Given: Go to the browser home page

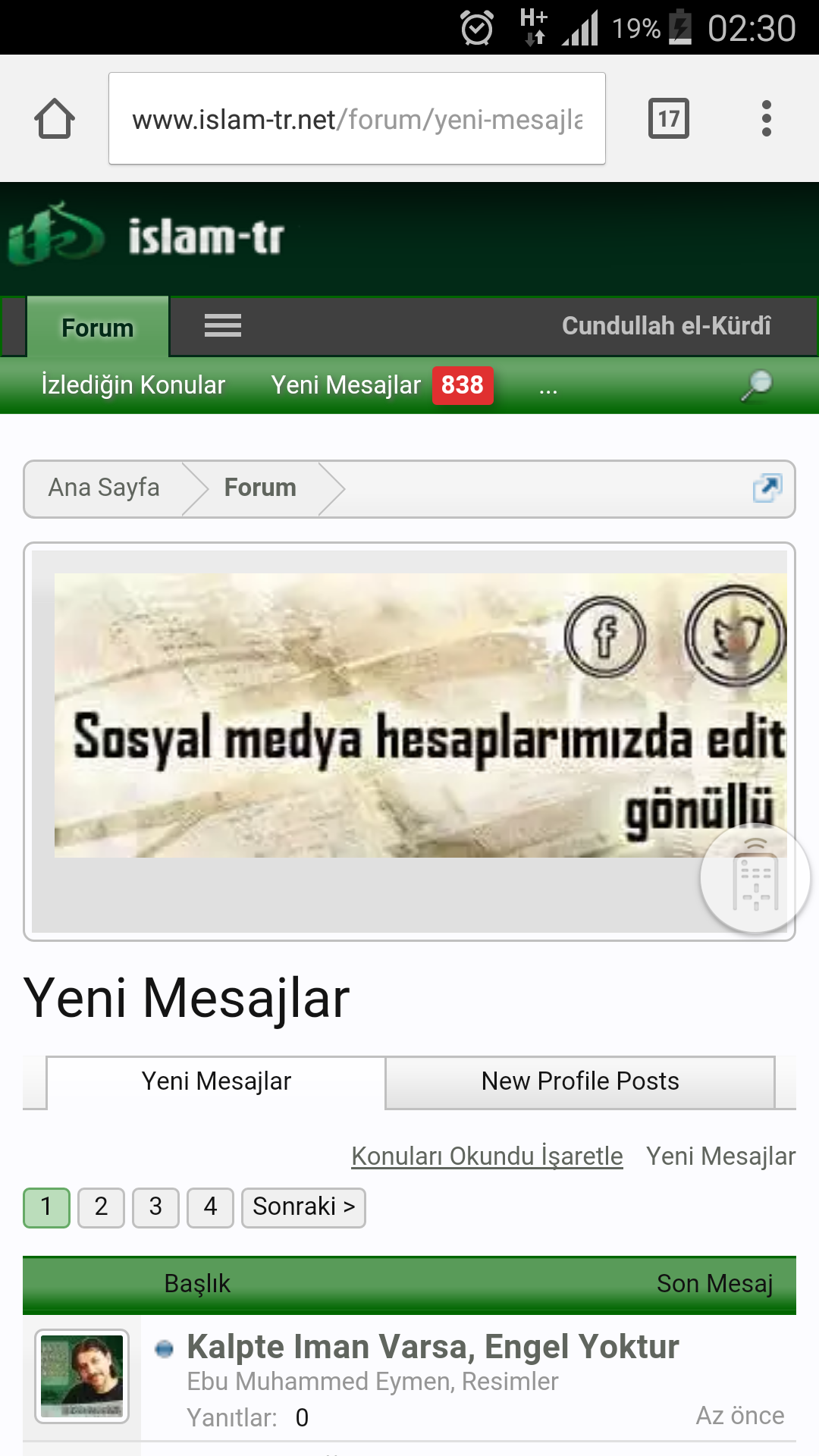Looking at the screenshot, I should [55, 119].
